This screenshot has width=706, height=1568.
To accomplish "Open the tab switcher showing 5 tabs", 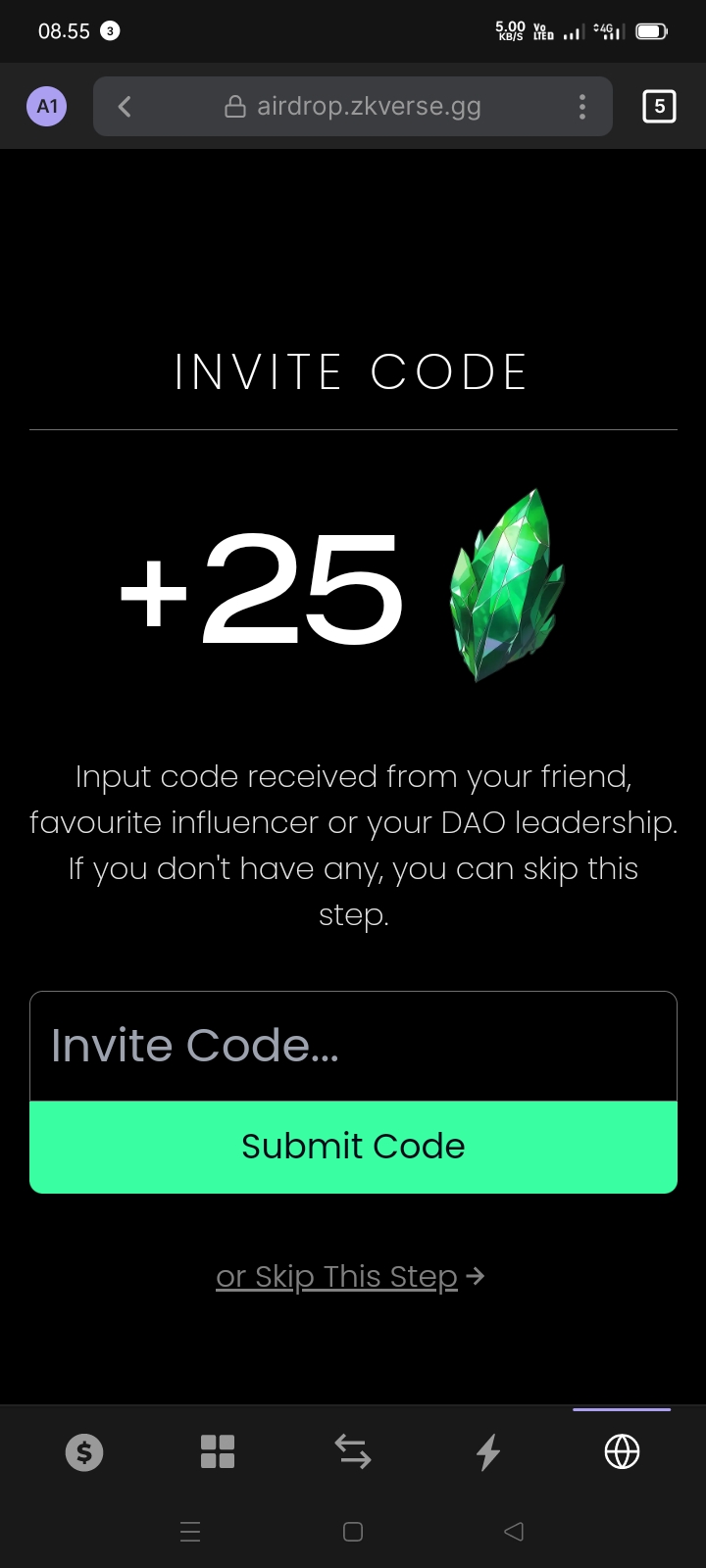I will pos(659,106).
